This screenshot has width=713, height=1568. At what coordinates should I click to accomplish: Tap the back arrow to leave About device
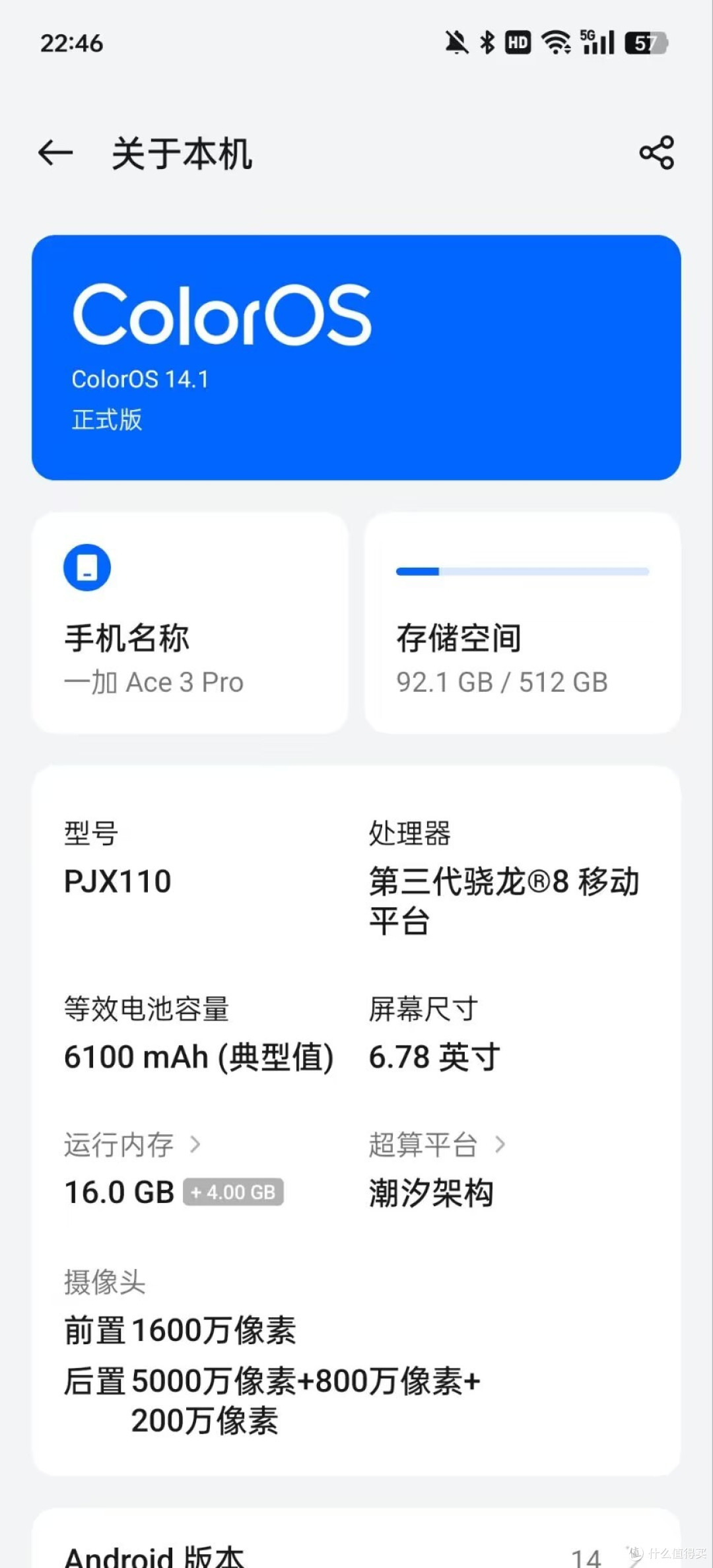[x=56, y=153]
